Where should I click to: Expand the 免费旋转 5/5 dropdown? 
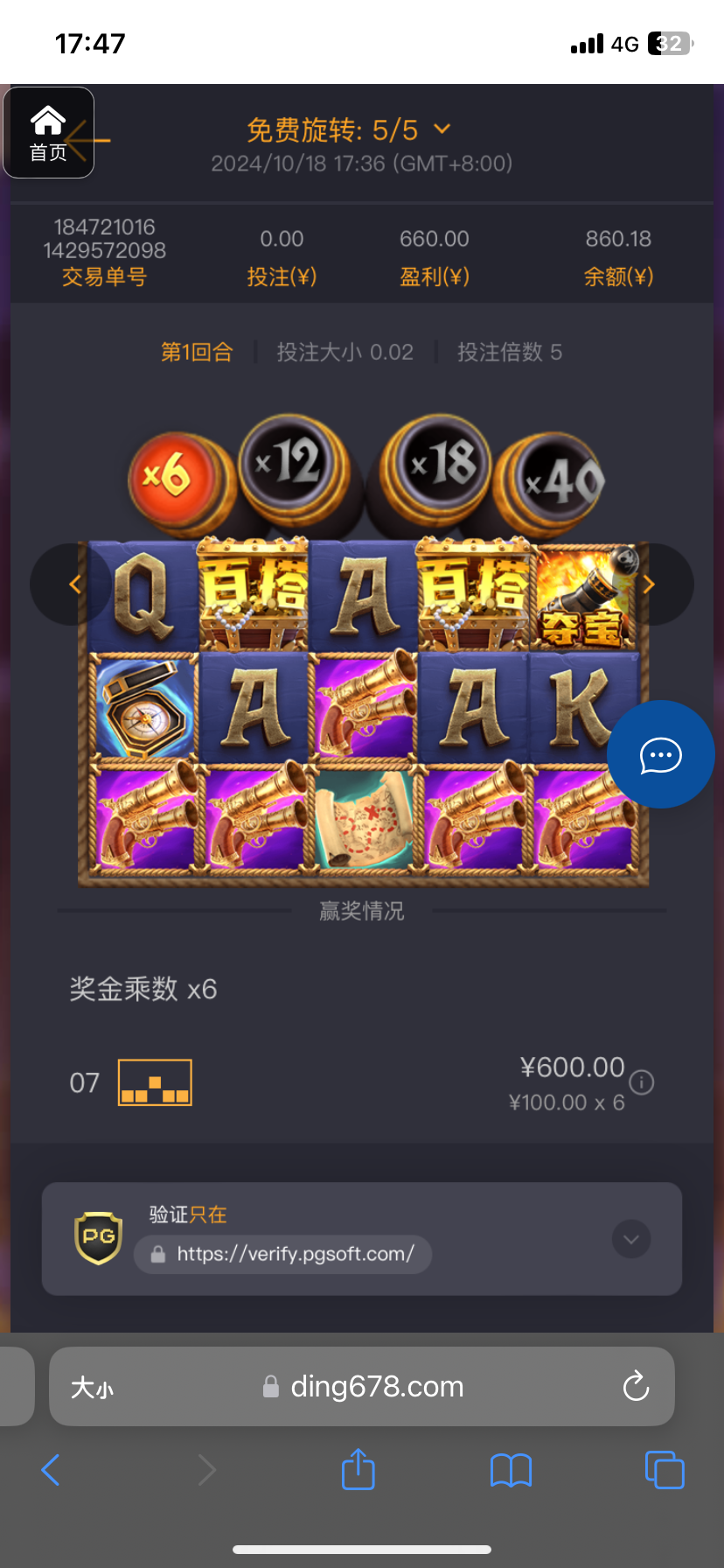[442, 129]
